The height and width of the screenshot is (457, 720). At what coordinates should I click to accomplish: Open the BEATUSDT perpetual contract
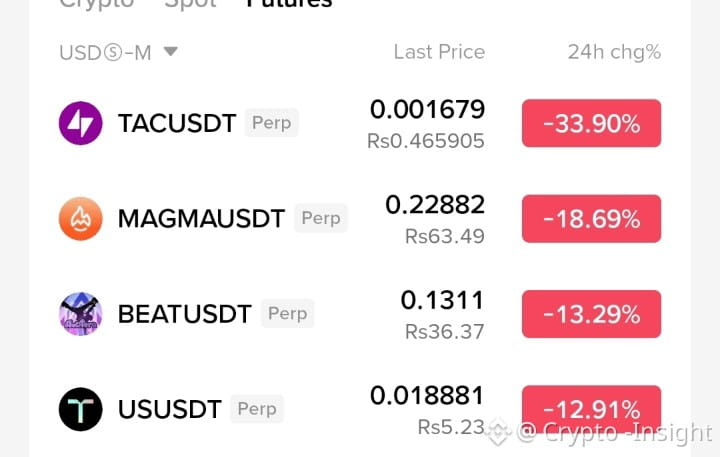click(x=360, y=314)
